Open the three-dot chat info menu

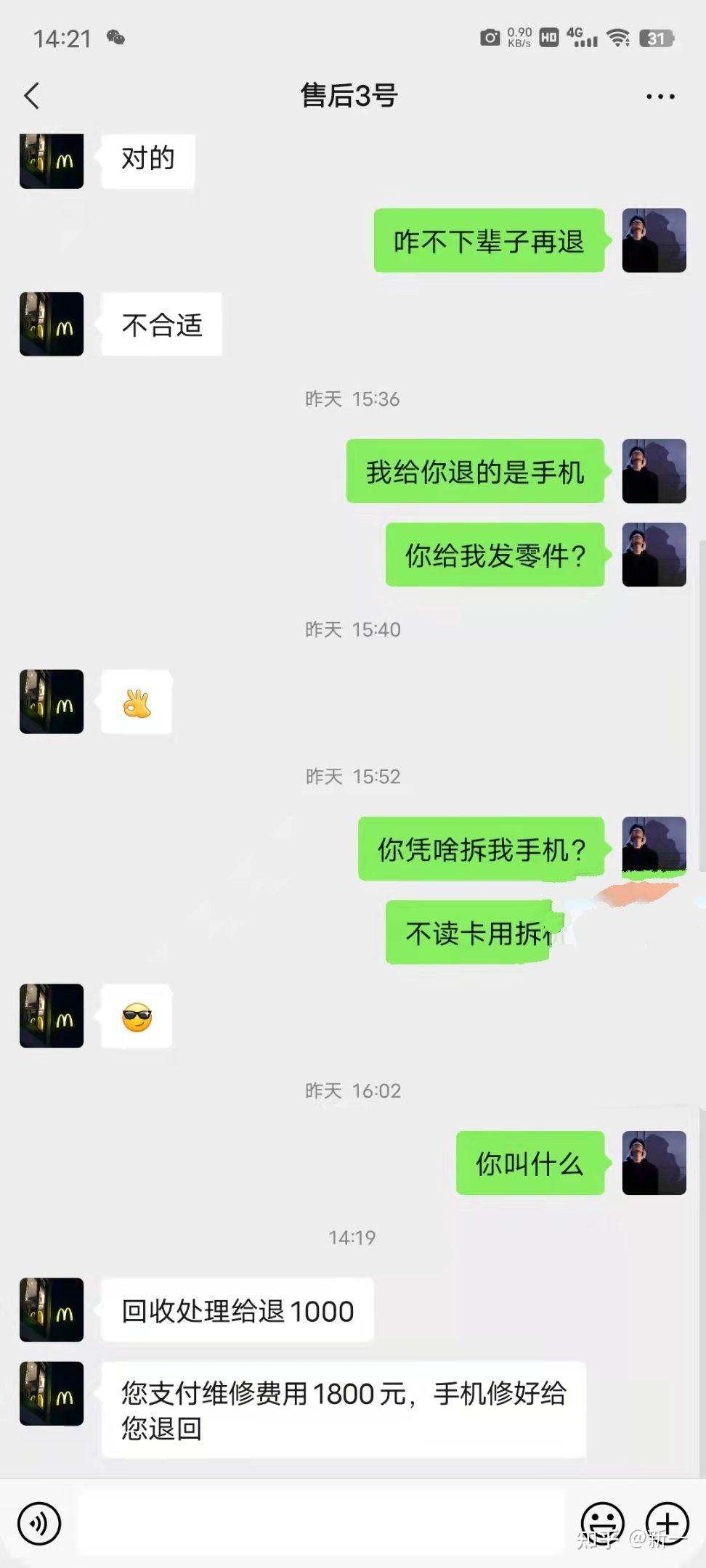click(660, 97)
